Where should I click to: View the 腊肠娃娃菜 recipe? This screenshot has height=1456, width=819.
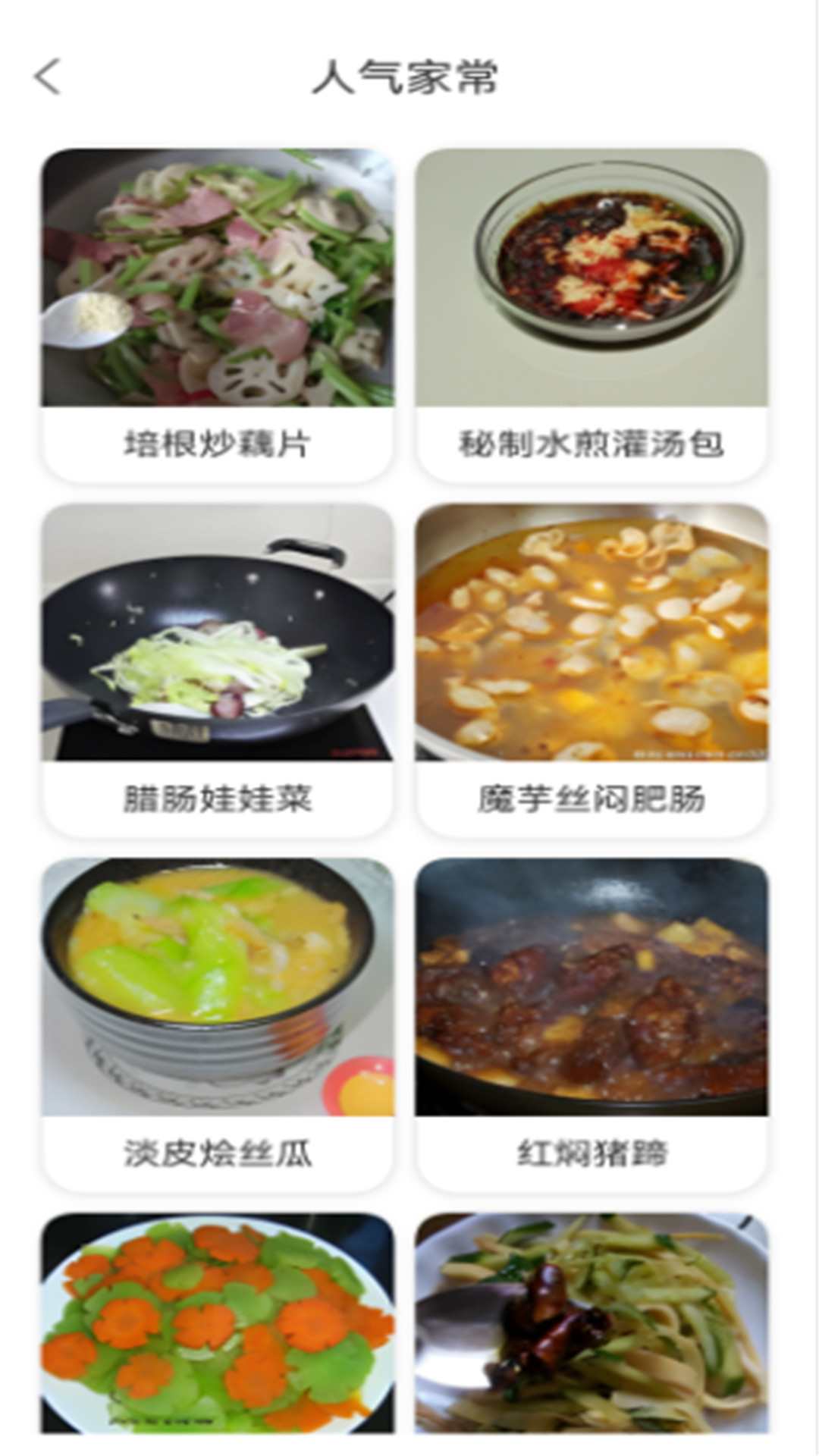click(218, 670)
